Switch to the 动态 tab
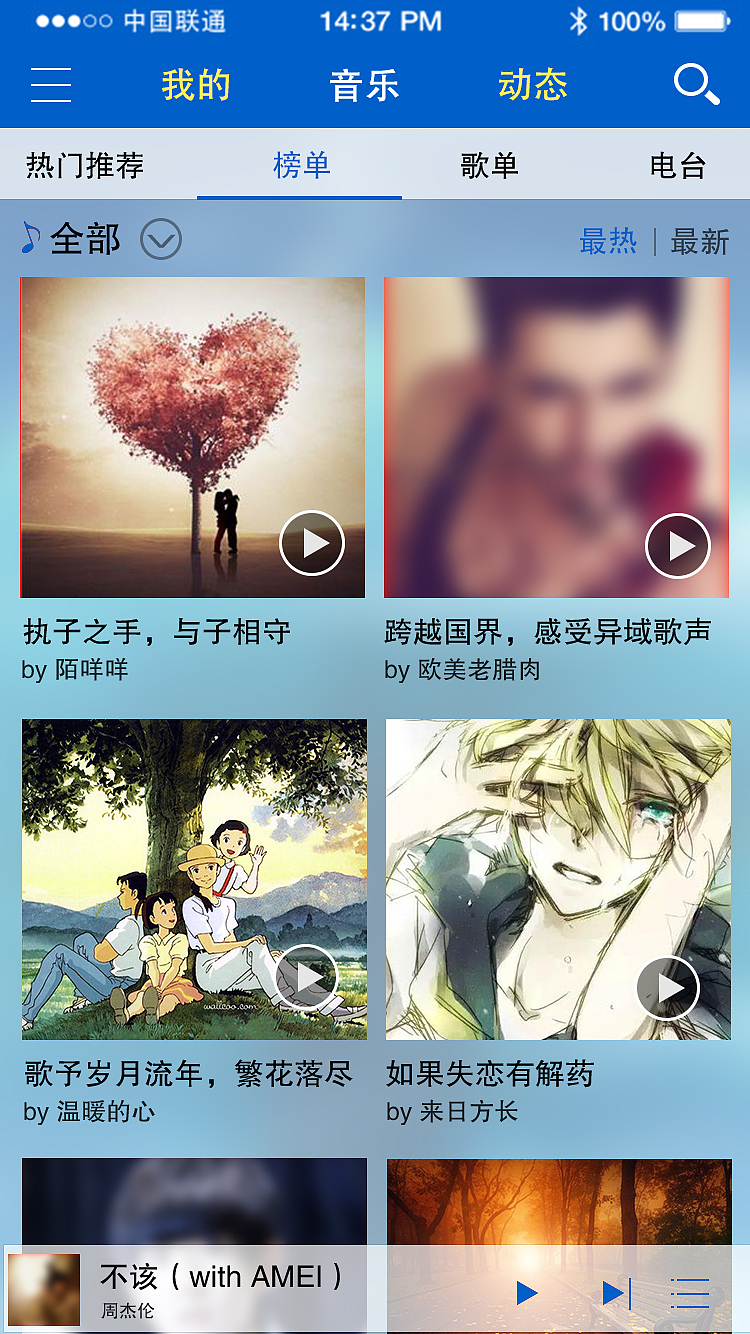Image resolution: width=750 pixels, height=1334 pixels. (x=531, y=86)
